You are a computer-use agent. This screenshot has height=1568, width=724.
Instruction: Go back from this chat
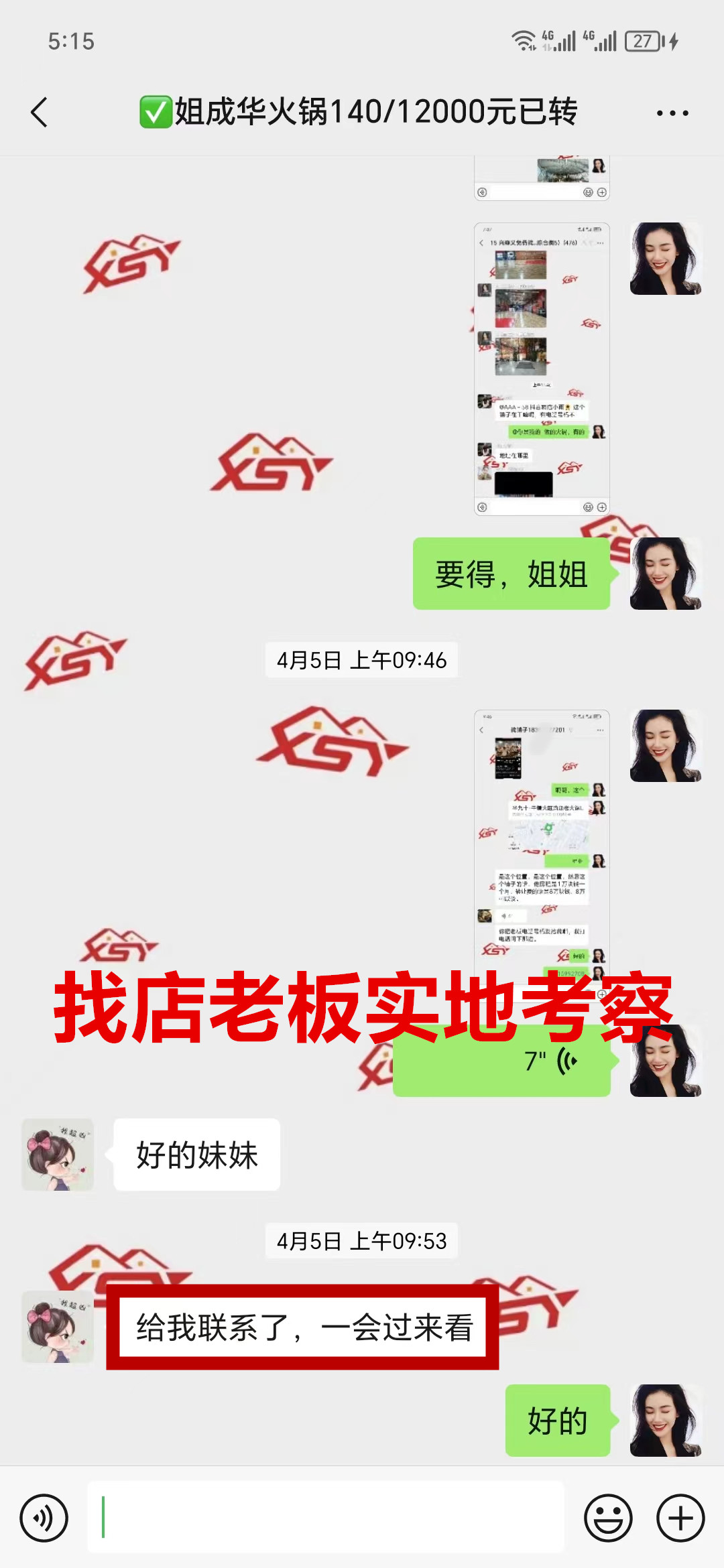click(40, 112)
